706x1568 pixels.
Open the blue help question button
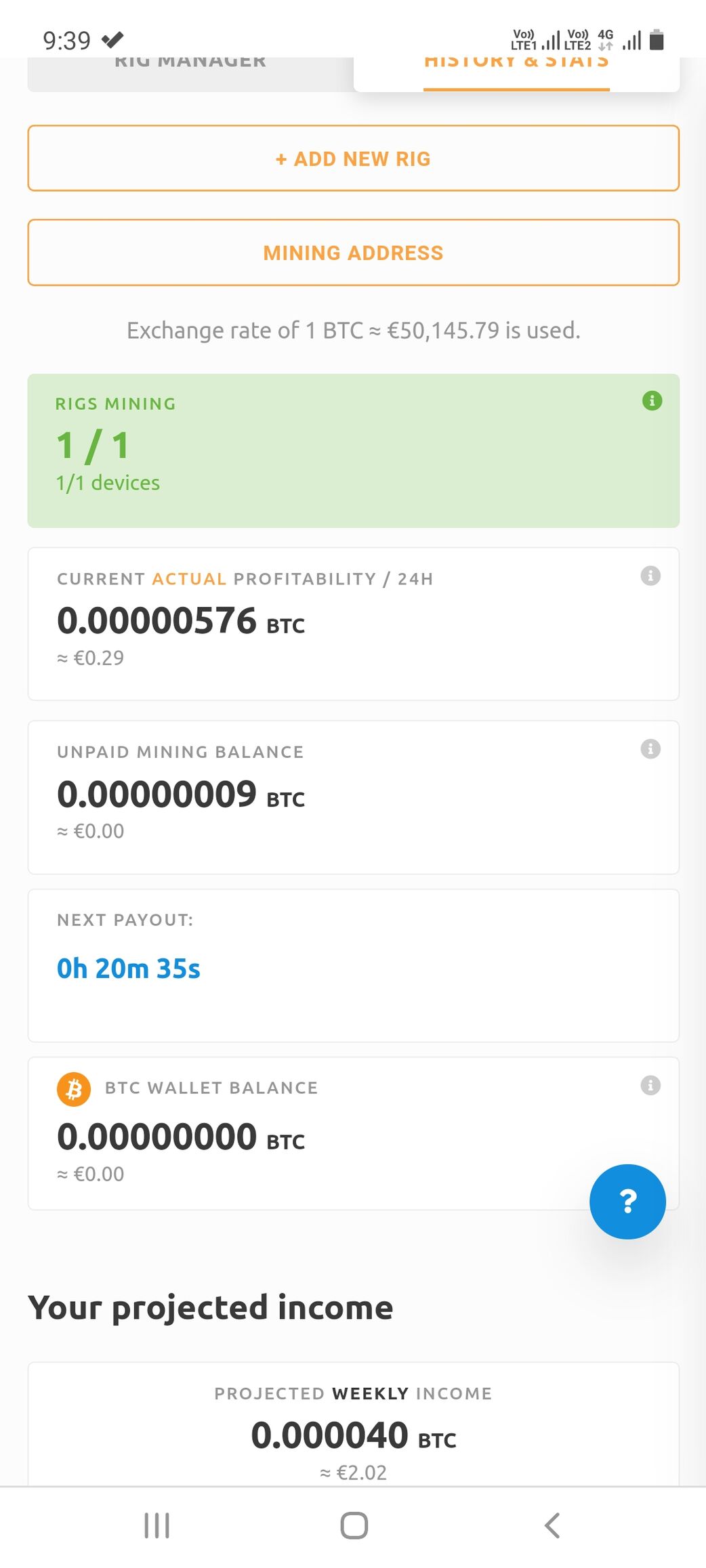pyautogui.click(x=627, y=1201)
